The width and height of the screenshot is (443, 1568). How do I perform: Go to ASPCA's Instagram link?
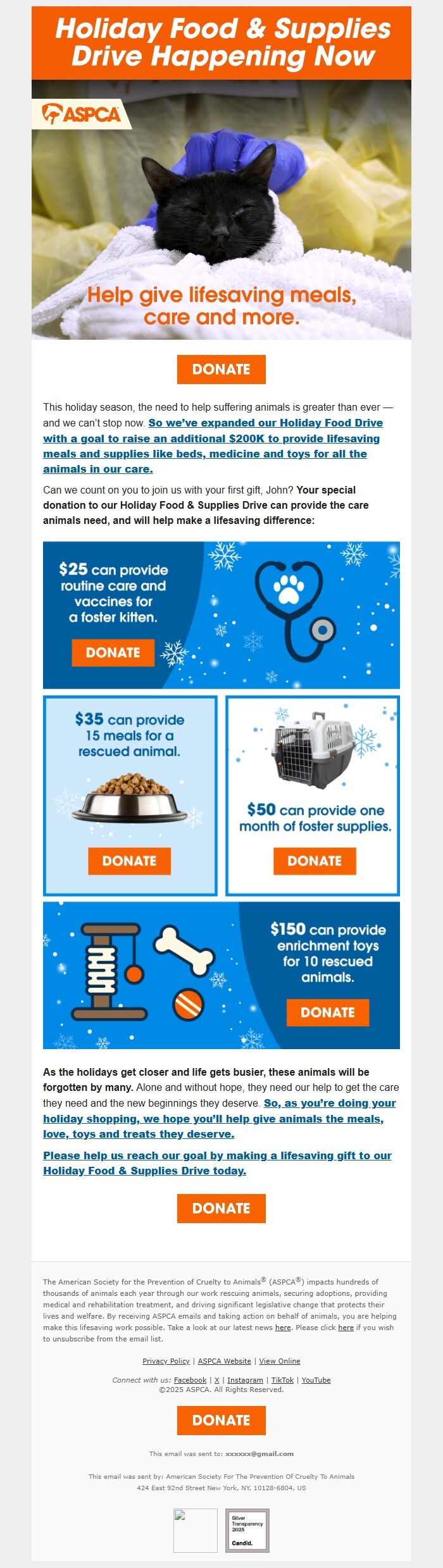pyautogui.click(x=245, y=1380)
